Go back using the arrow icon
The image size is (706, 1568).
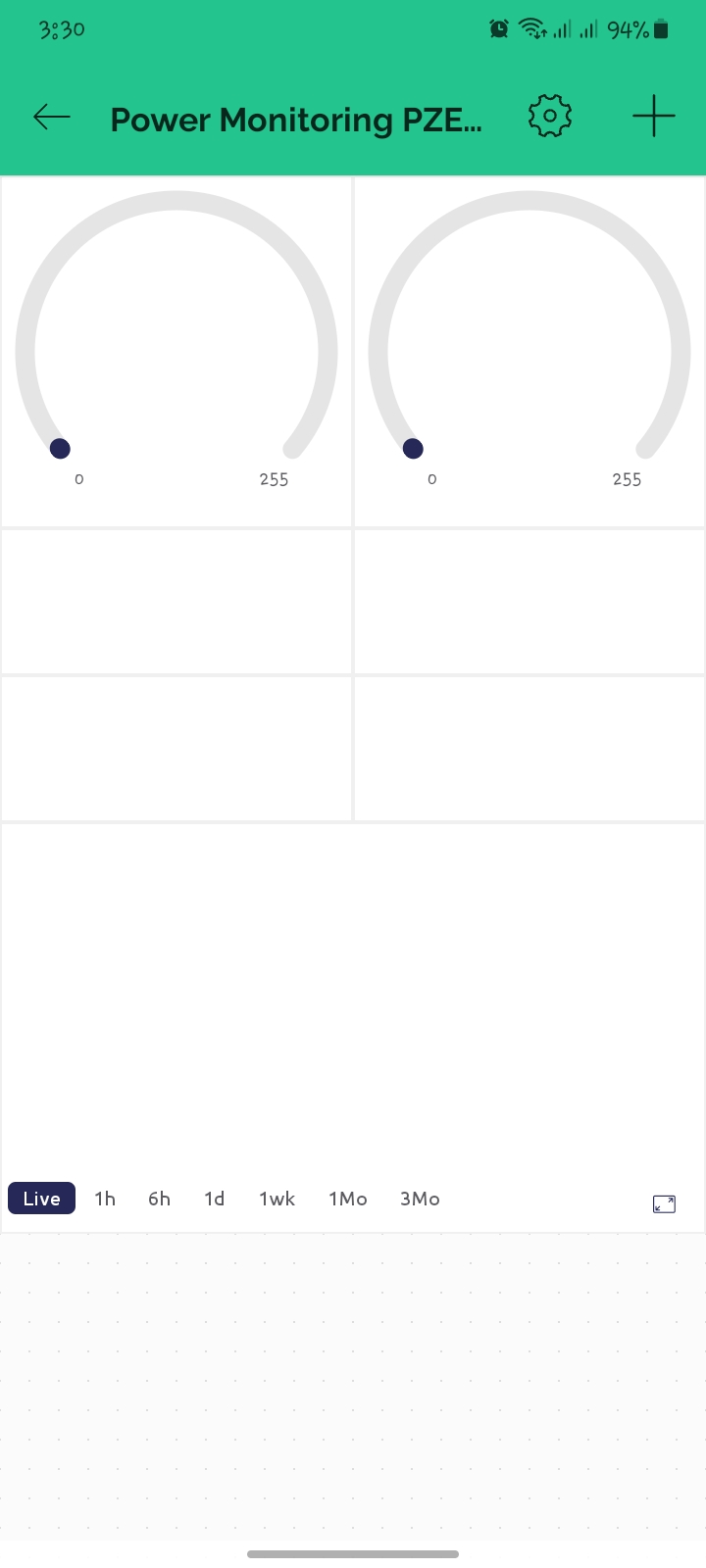pyautogui.click(x=52, y=118)
